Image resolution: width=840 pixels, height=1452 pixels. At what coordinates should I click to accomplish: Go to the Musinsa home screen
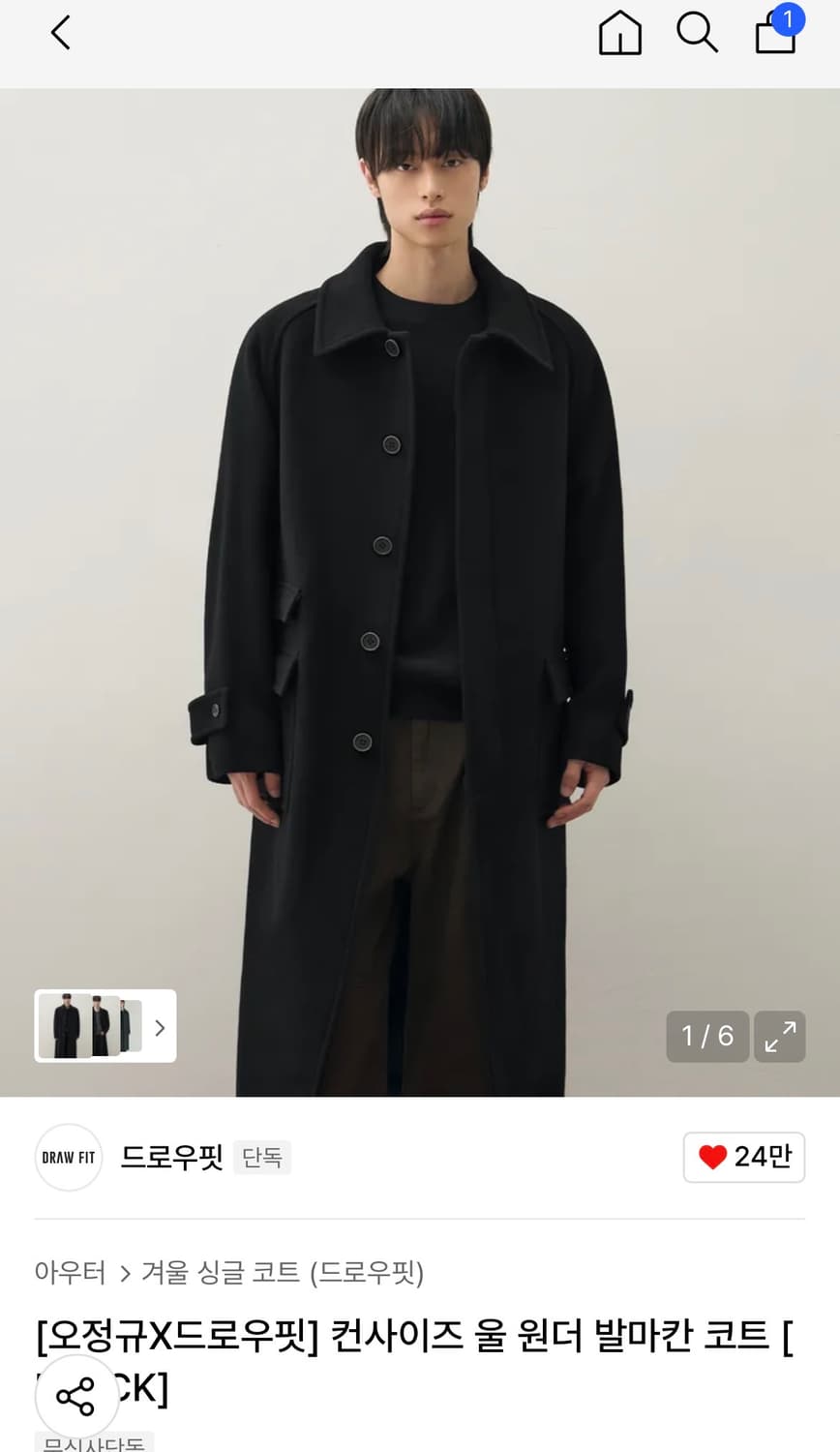pyautogui.click(x=620, y=34)
